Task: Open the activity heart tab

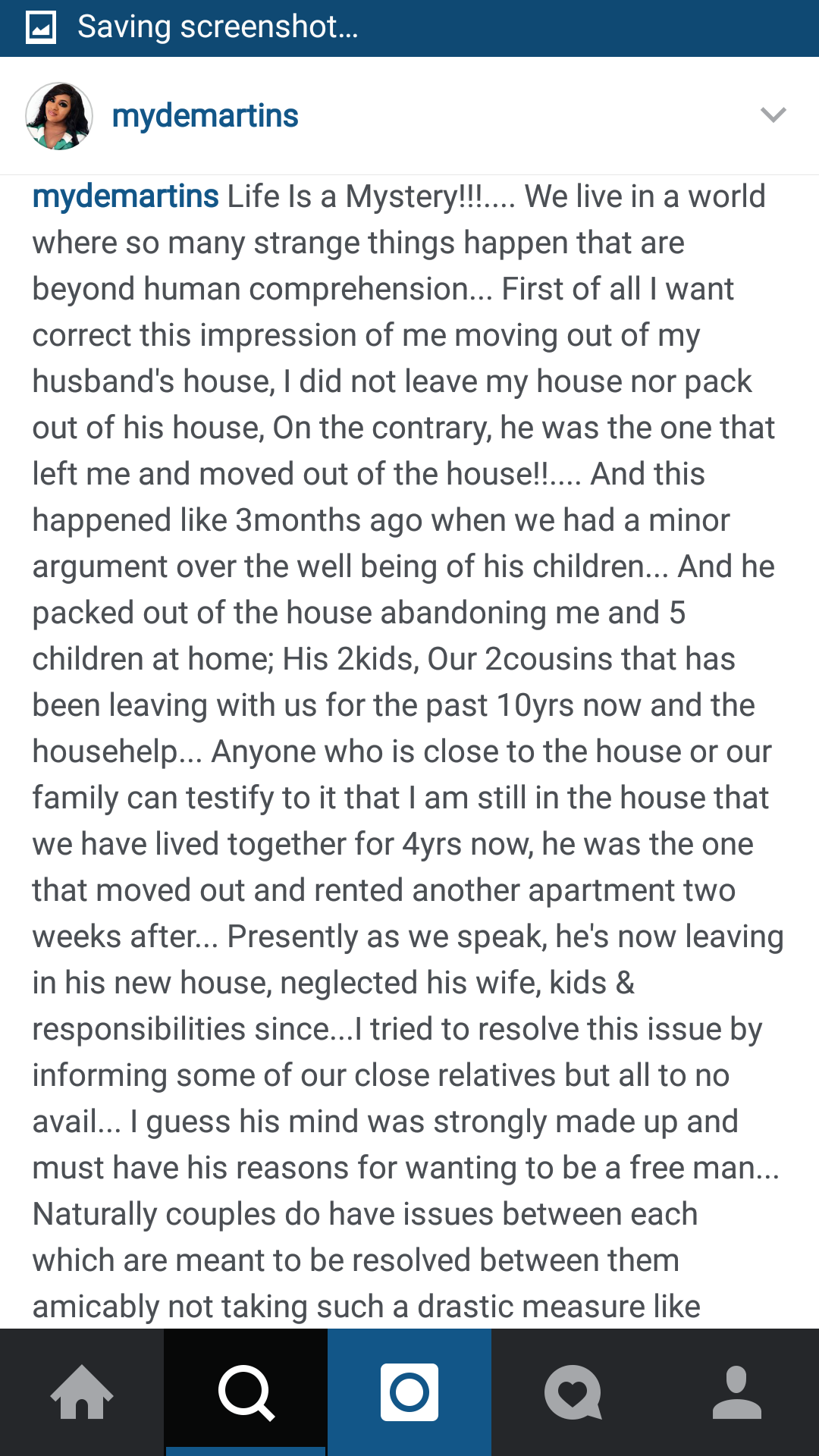Action: tap(573, 1392)
